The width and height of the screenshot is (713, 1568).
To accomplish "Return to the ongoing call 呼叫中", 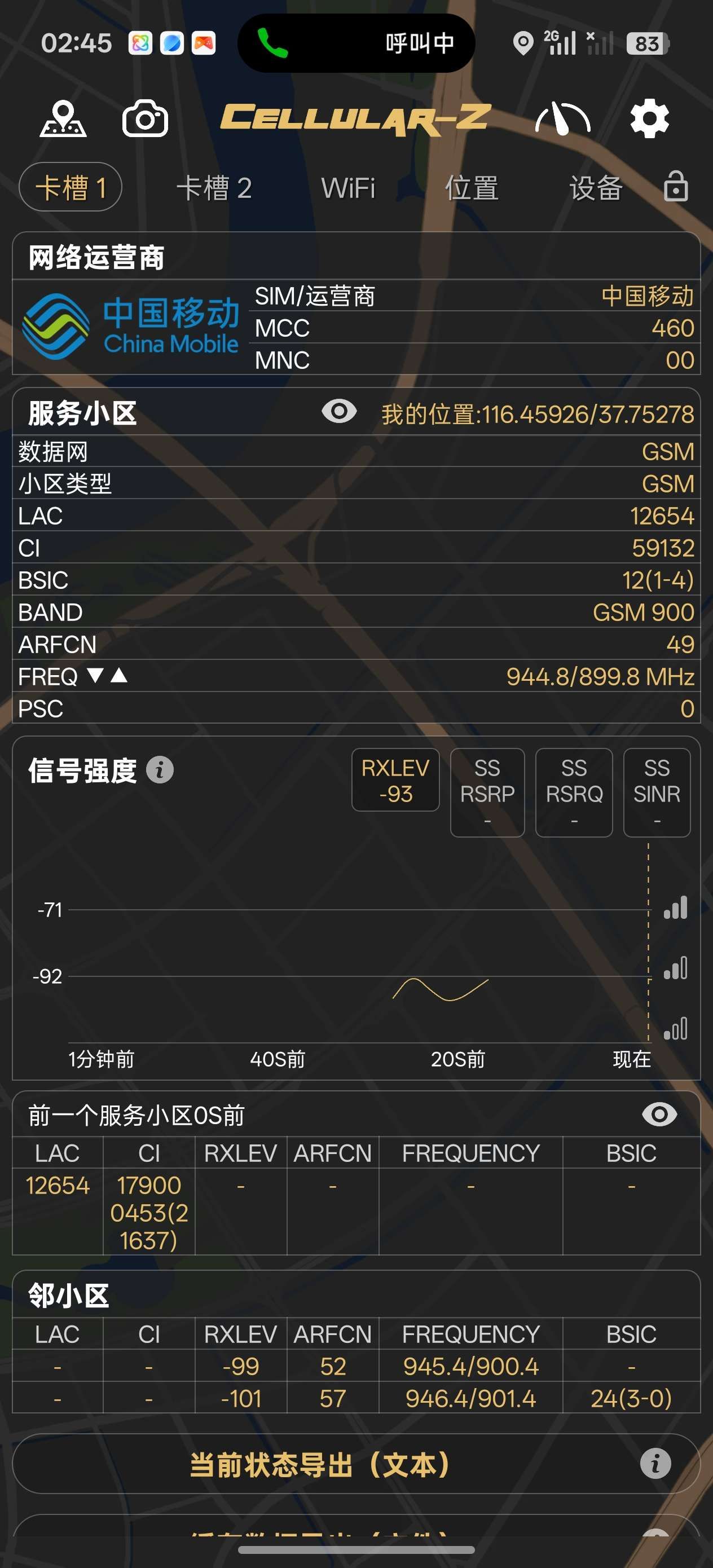I will [x=355, y=43].
